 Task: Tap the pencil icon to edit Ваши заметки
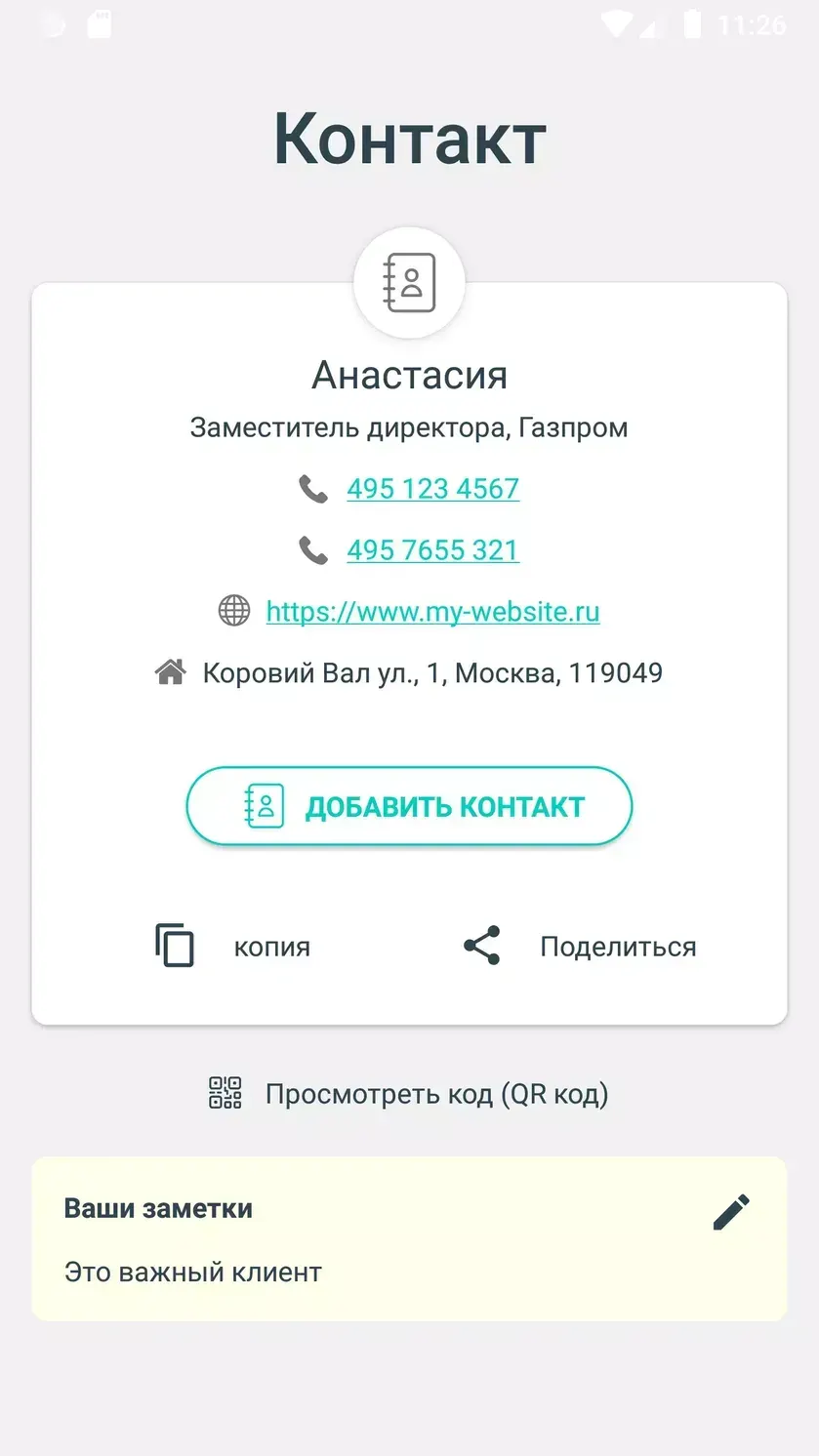point(731,1210)
